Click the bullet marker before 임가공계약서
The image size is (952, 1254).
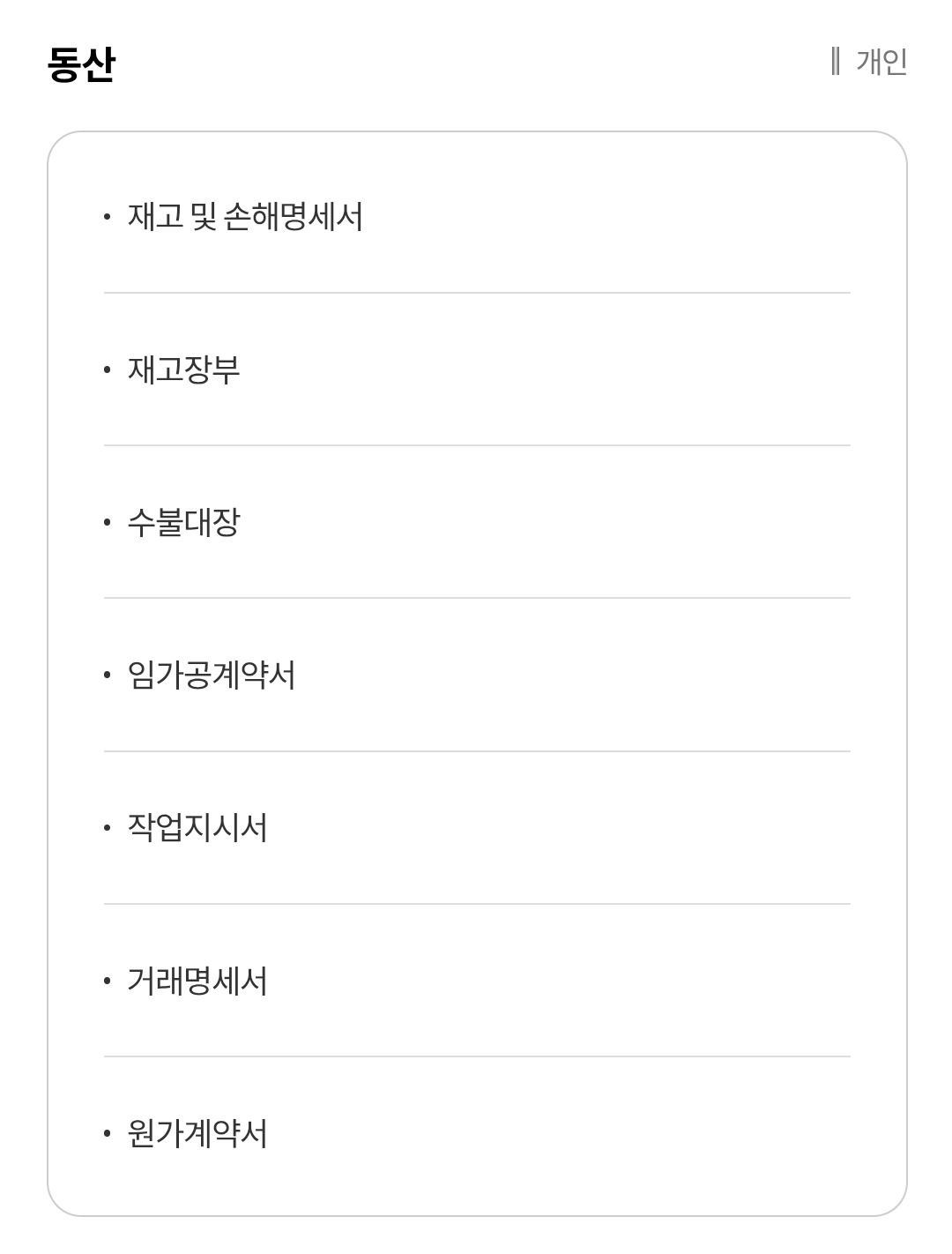click(108, 673)
